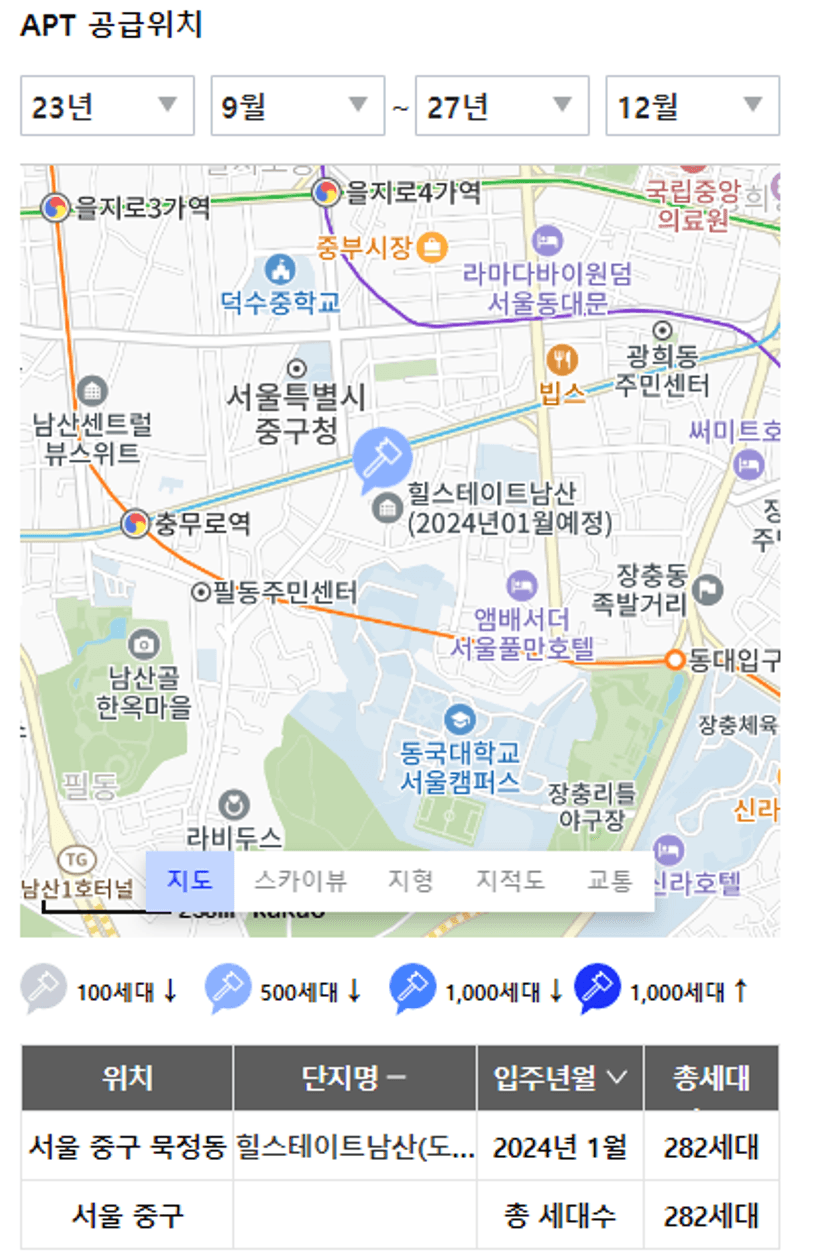This screenshot has height=1253, width=827.
Task: Open the end year dropdown showing 27년
Action: [x=502, y=105]
